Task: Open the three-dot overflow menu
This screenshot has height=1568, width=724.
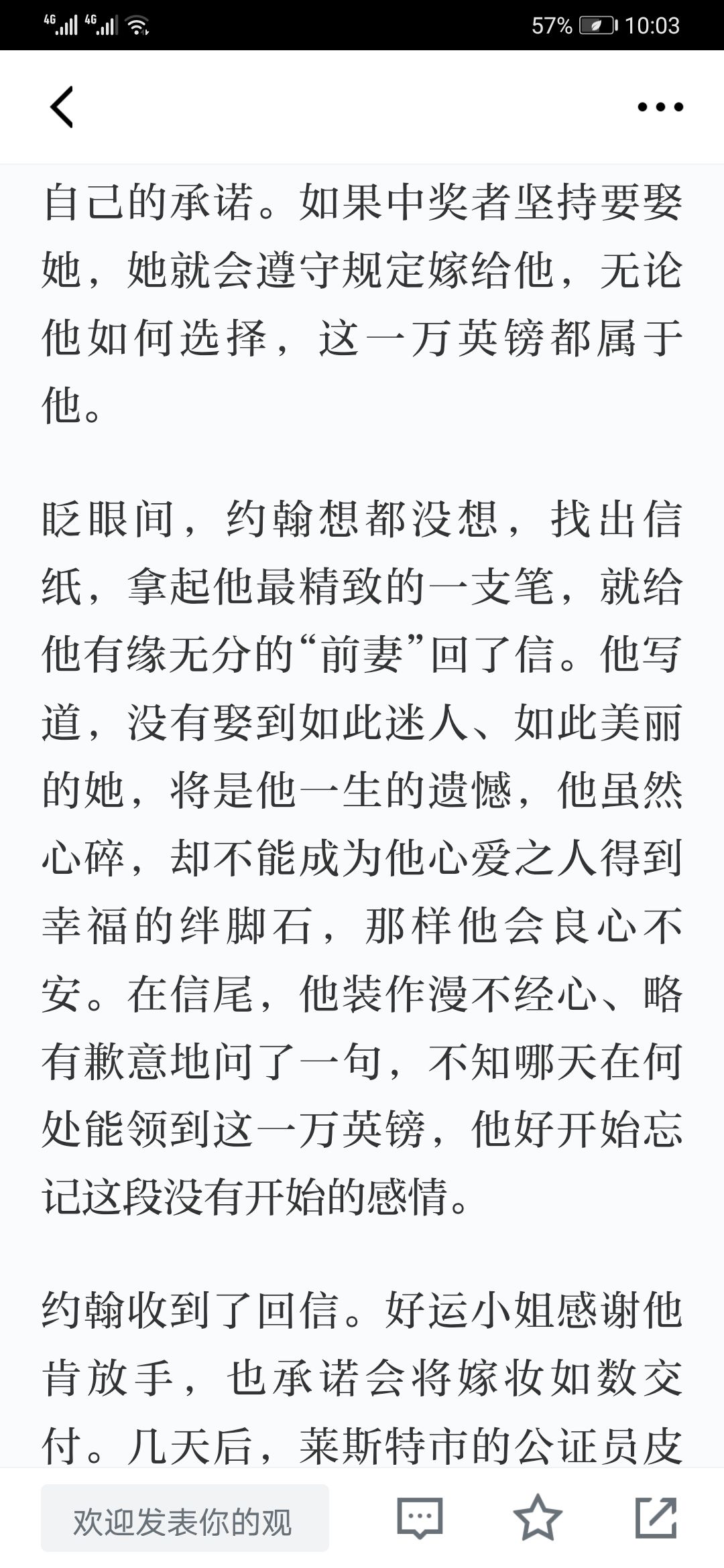Action: click(x=660, y=107)
